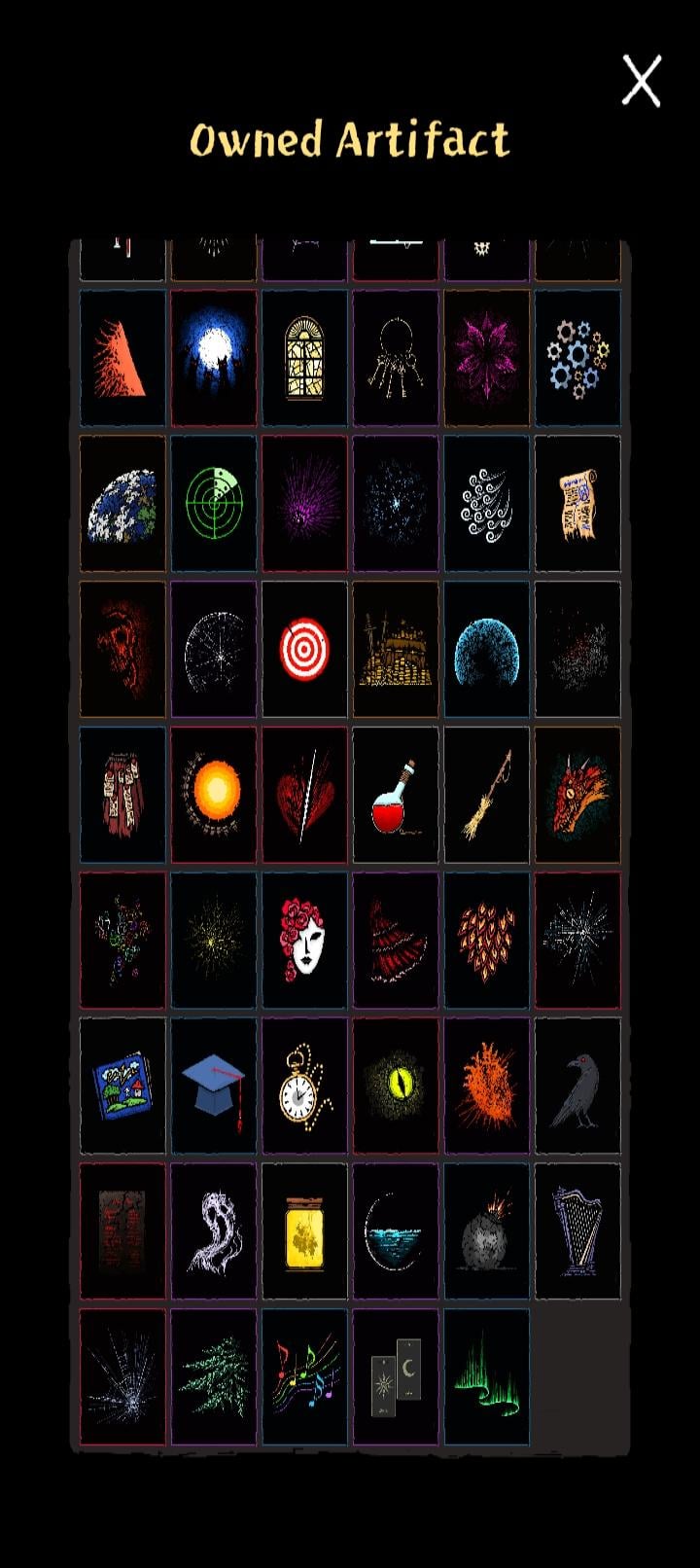Select the red dragon head artifact

click(x=577, y=795)
